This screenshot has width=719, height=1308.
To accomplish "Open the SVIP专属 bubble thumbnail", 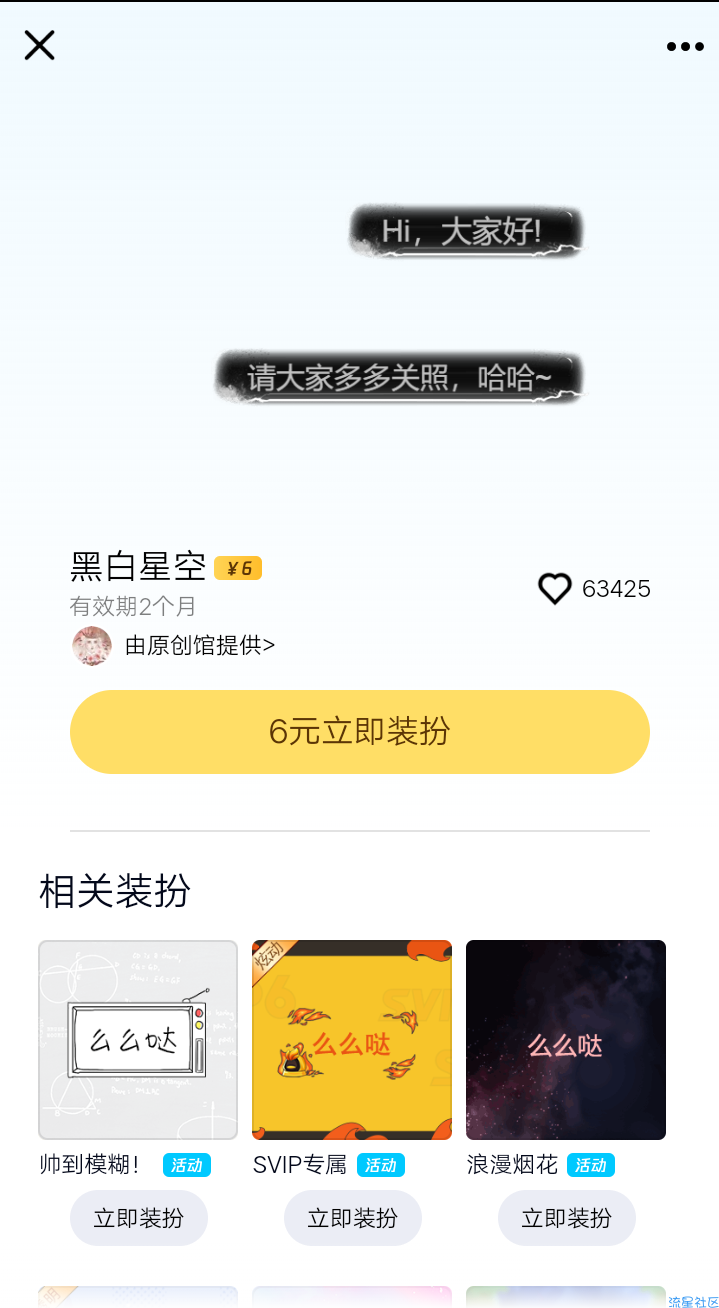I will click(352, 1040).
